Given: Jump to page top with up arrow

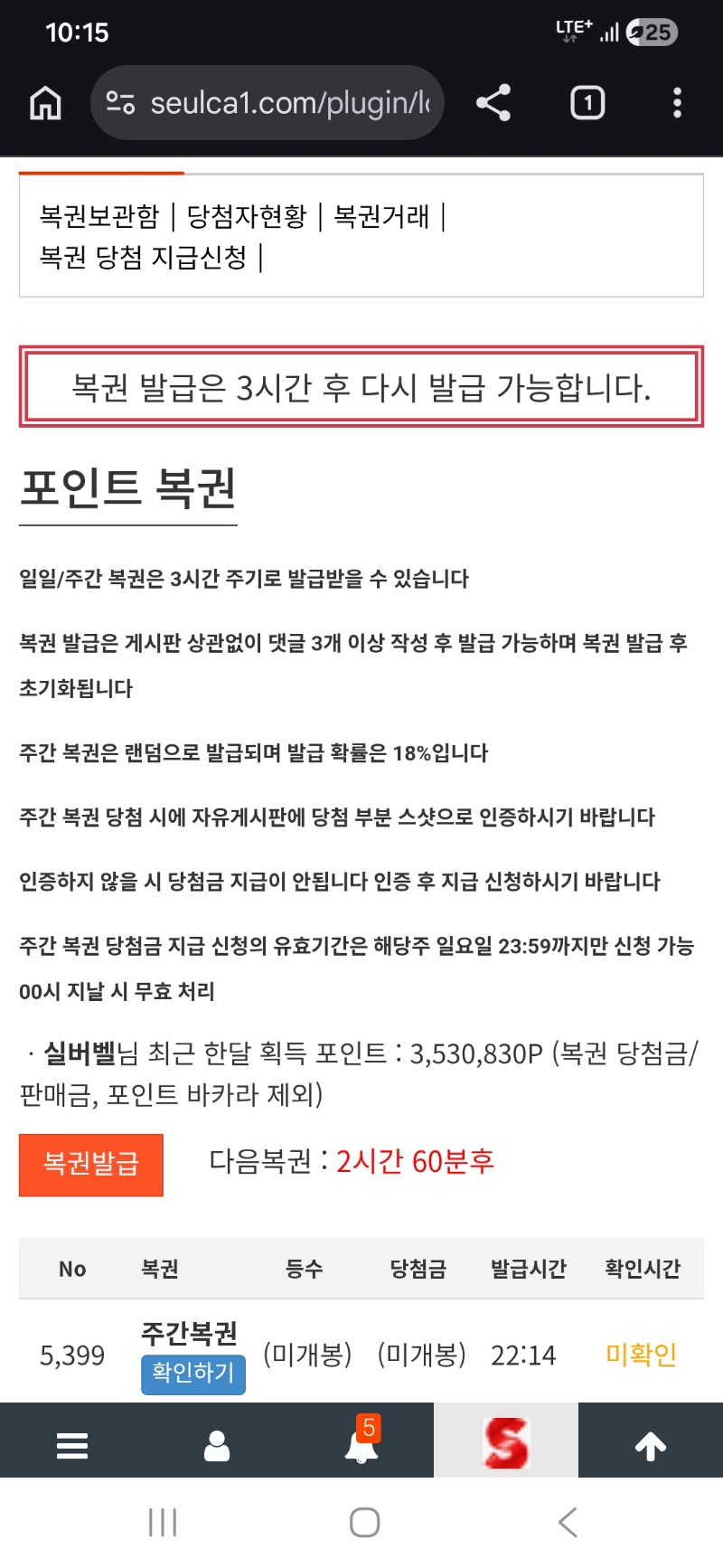Looking at the screenshot, I should [651, 1445].
